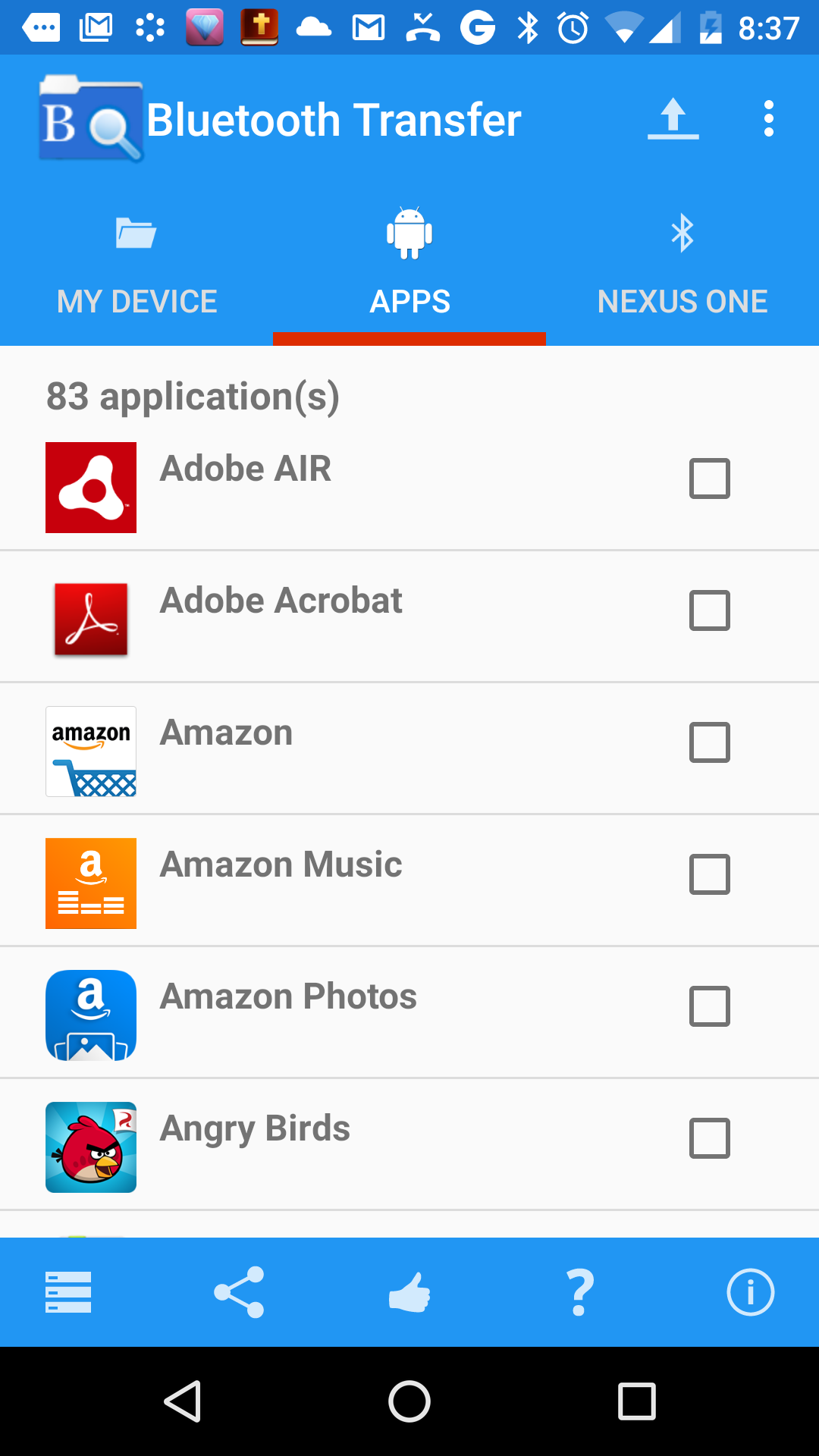This screenshot has width=819, height=1456.
Task: Go back using the system back button
Action: 183,1401
